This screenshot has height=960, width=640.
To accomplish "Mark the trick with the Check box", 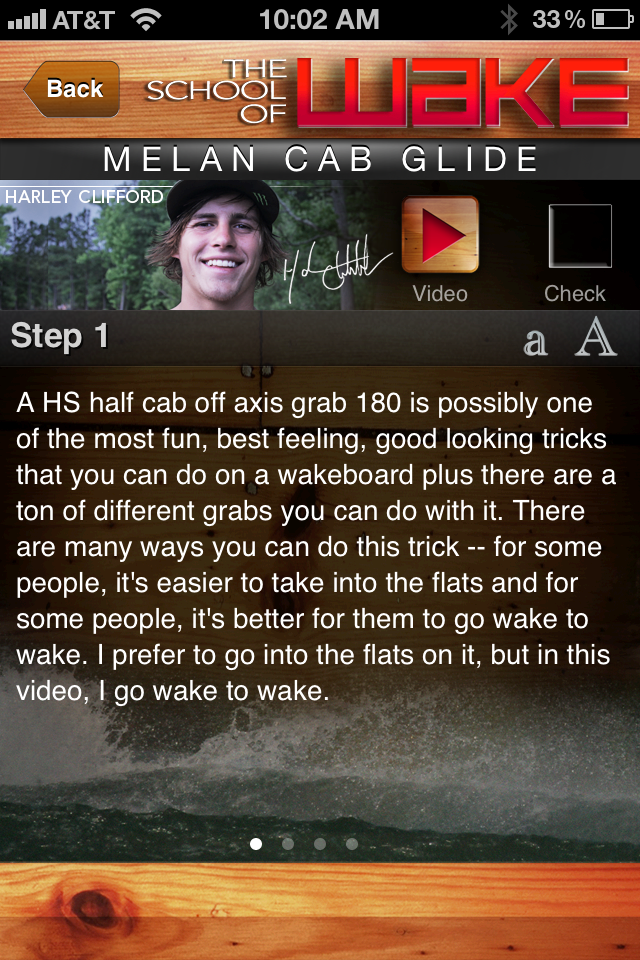I will point(579,237).
